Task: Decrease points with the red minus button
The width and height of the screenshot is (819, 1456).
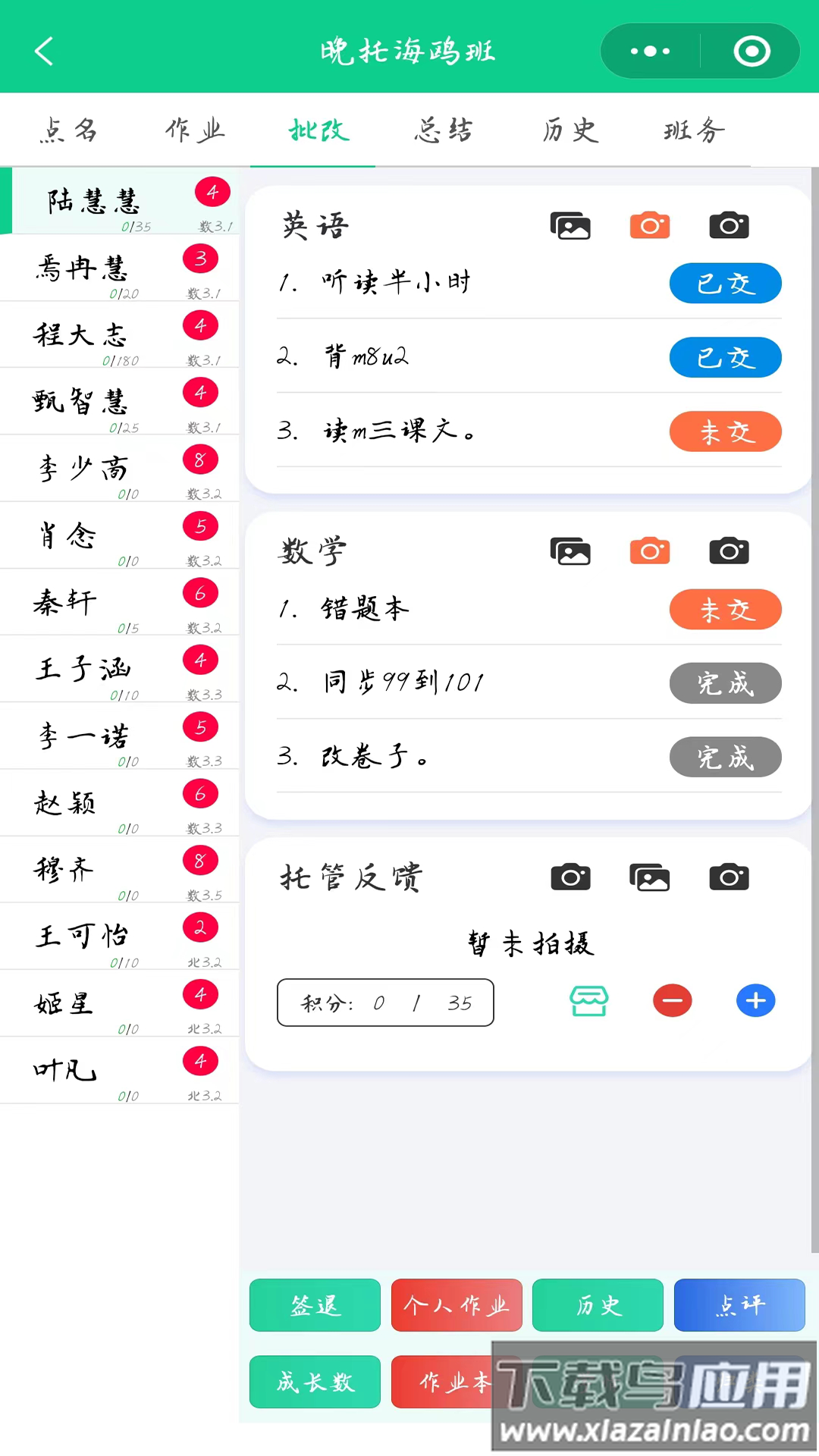Action: 672,1001
